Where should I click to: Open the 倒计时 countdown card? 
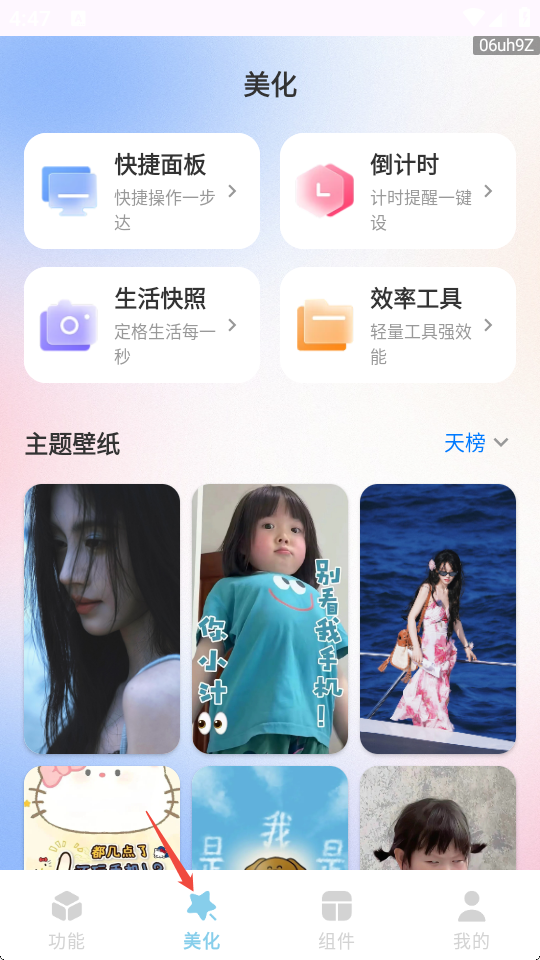coord(397,191)
